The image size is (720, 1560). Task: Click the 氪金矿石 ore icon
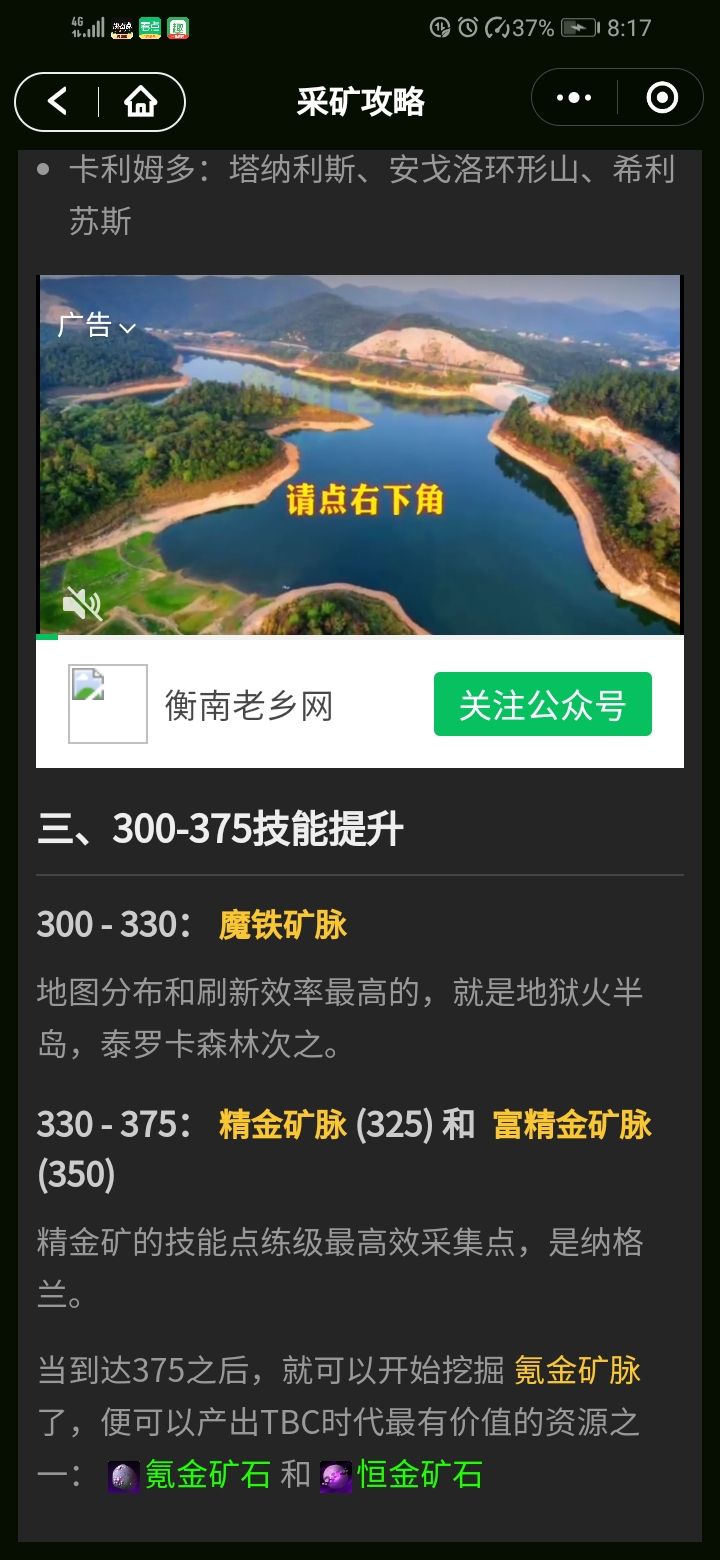[120, 1473]
